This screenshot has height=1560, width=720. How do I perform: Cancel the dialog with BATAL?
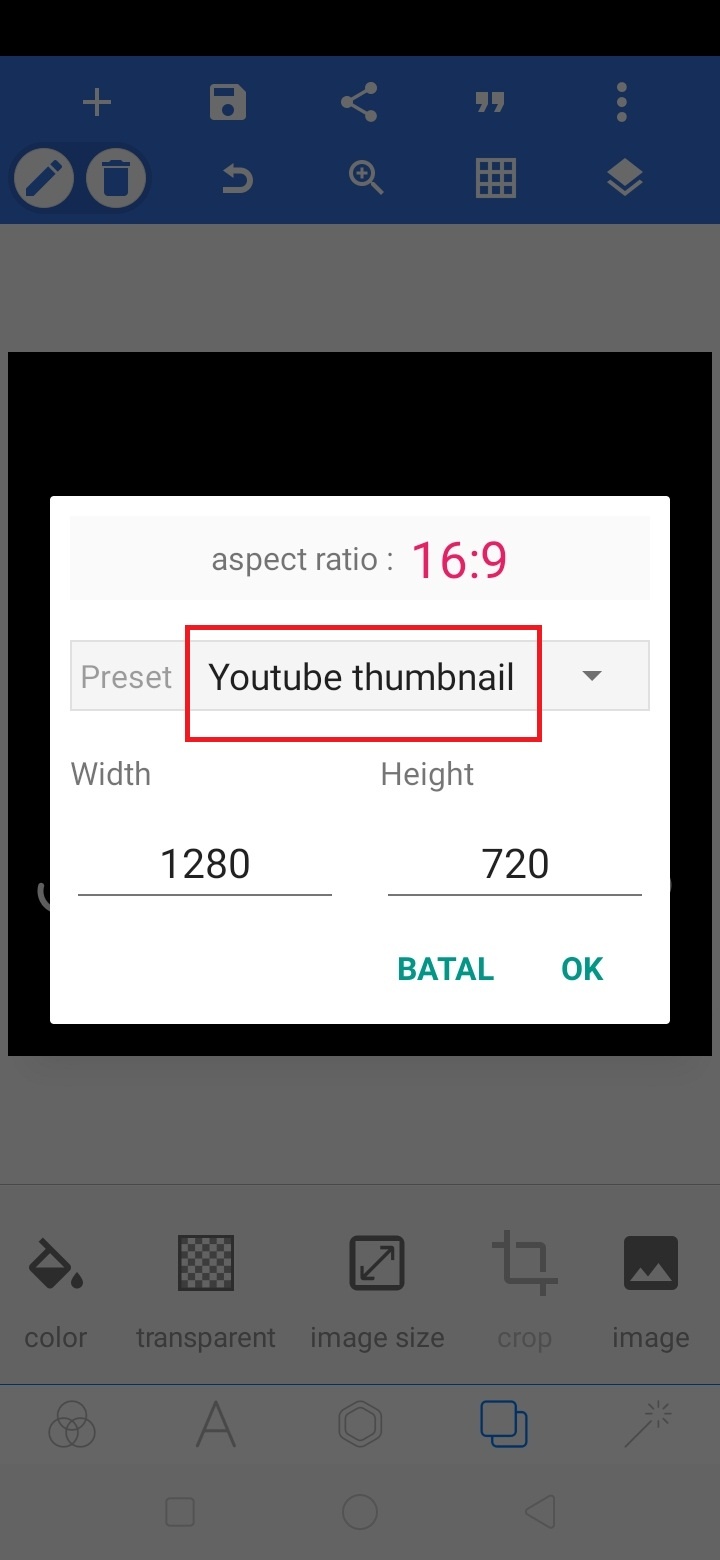446,969
